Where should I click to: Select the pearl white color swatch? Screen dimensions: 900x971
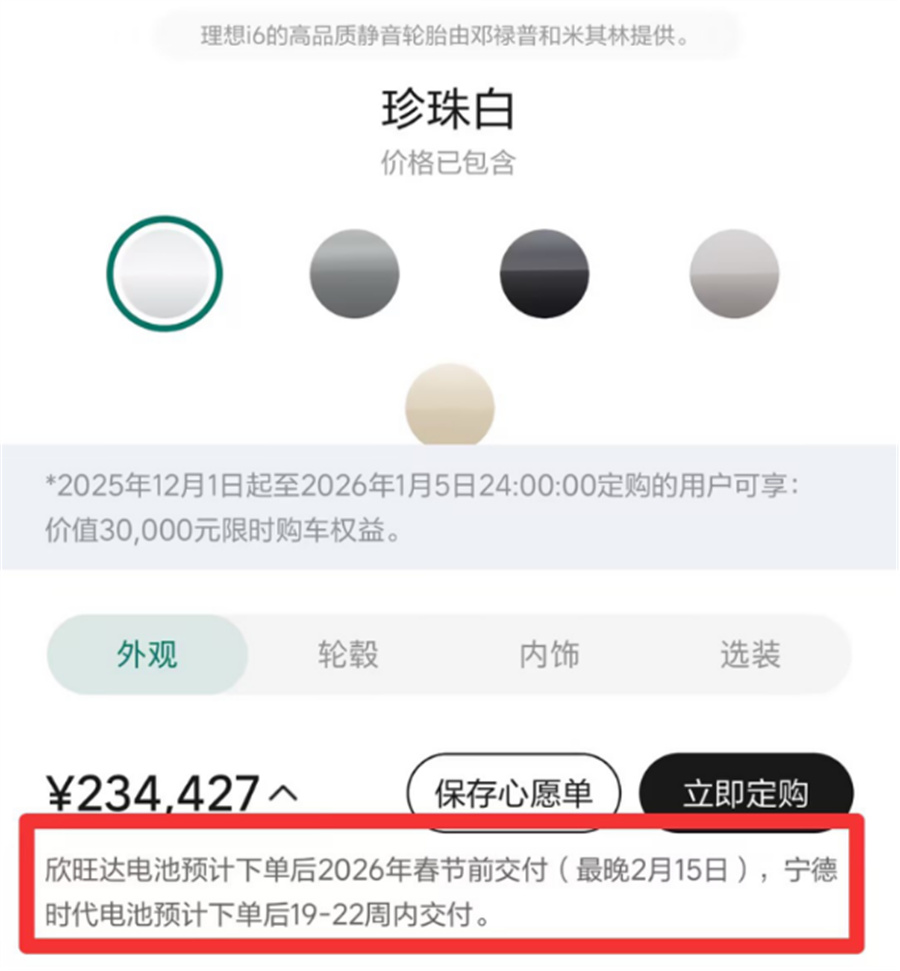point(165,273)
